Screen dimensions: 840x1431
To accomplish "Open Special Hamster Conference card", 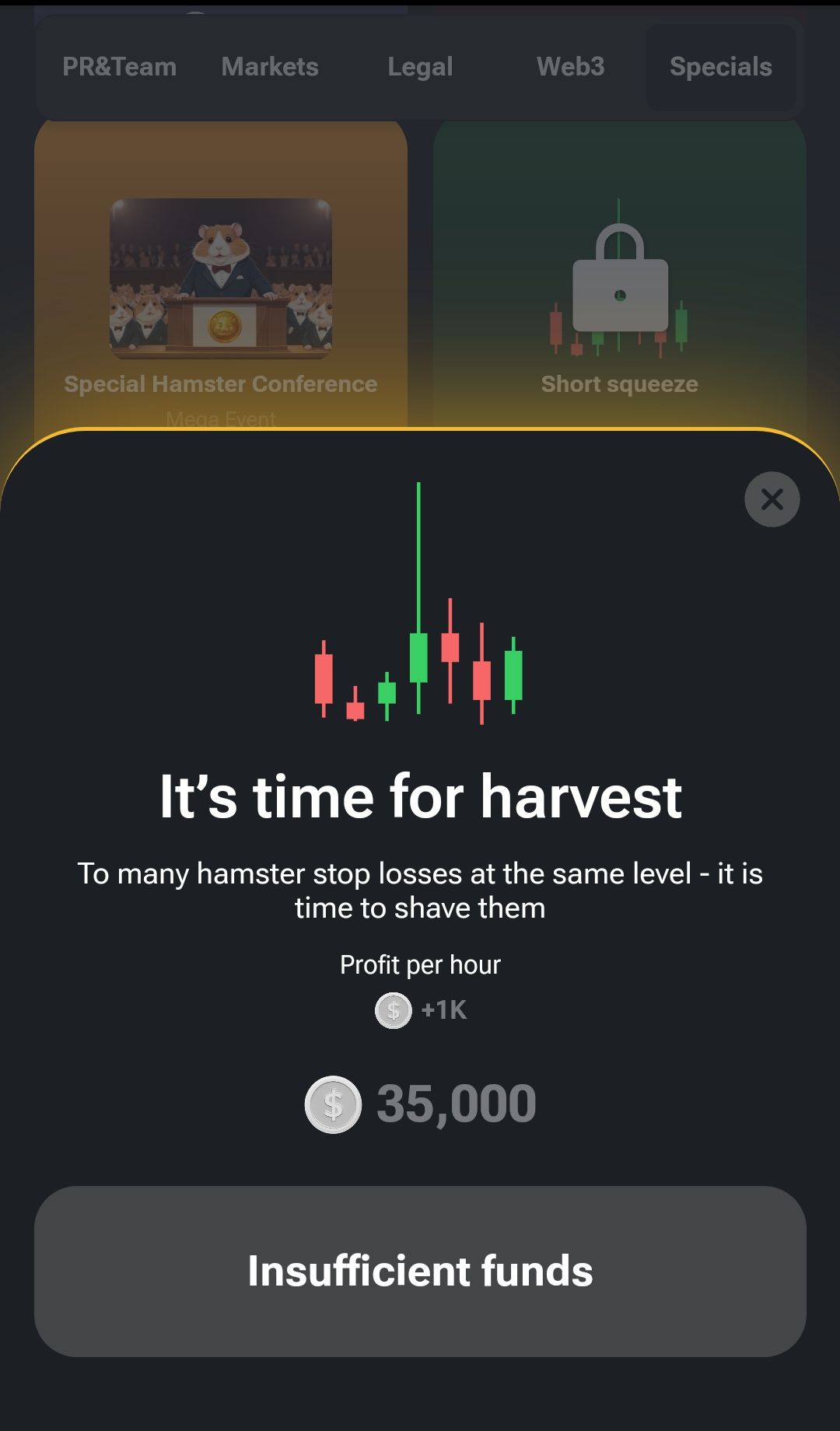I will 221,296.
